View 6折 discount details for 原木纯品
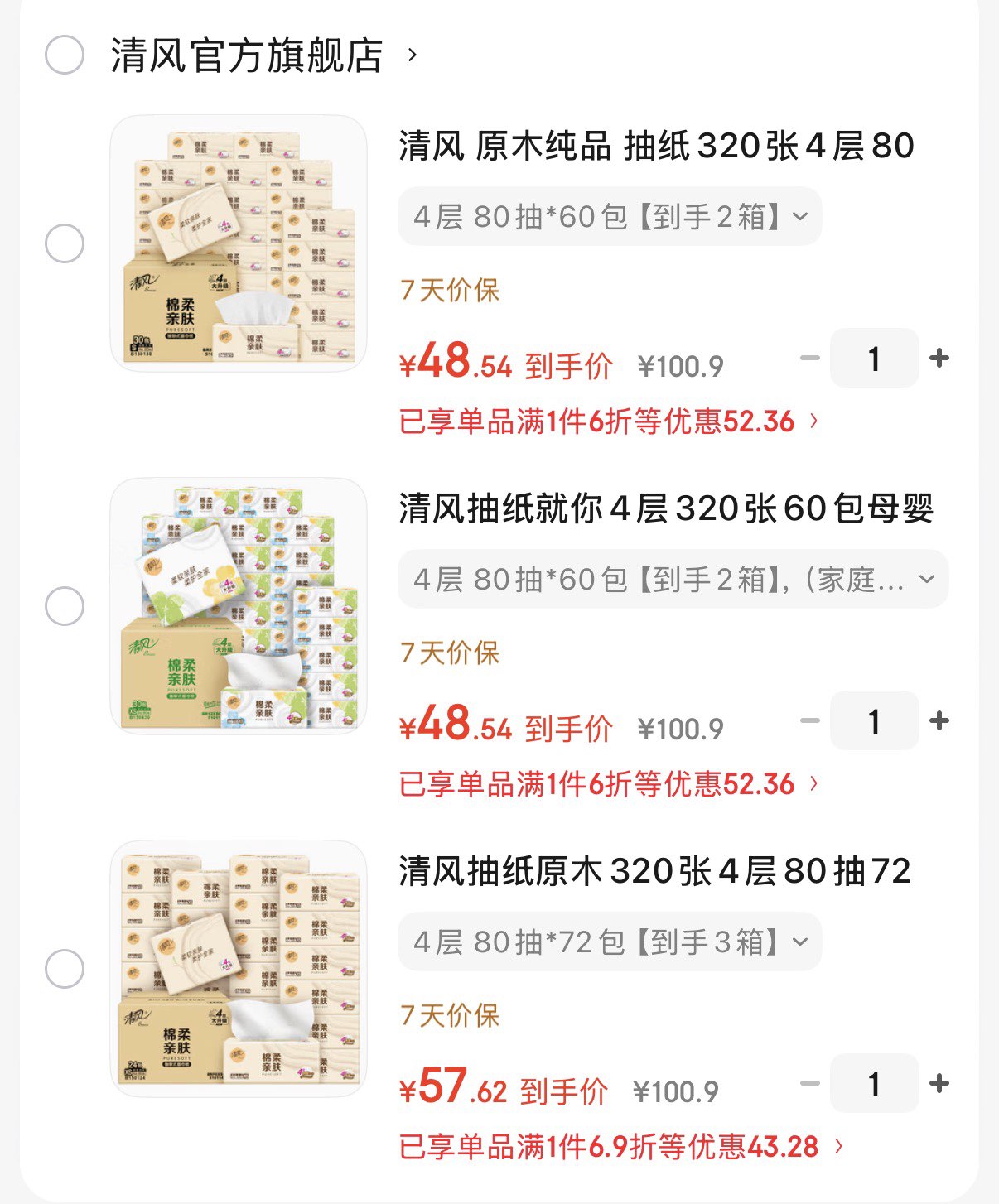The height and width of the screenshot is (1204, 999). click(x=608, y=421)
